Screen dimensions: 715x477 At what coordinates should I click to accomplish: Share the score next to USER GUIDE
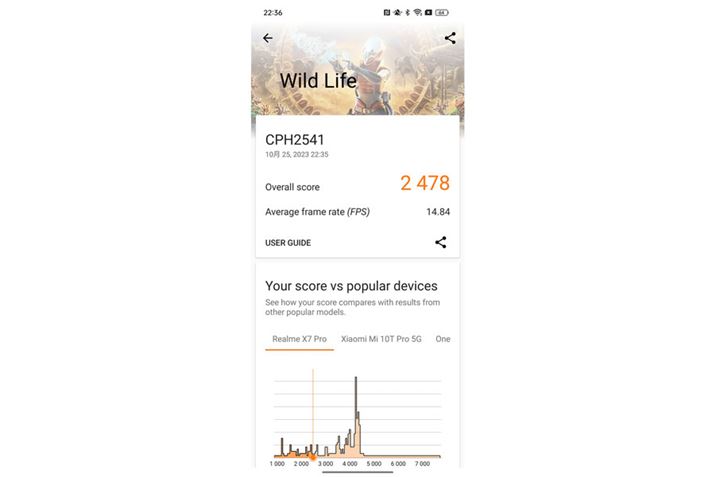[441, 242]
